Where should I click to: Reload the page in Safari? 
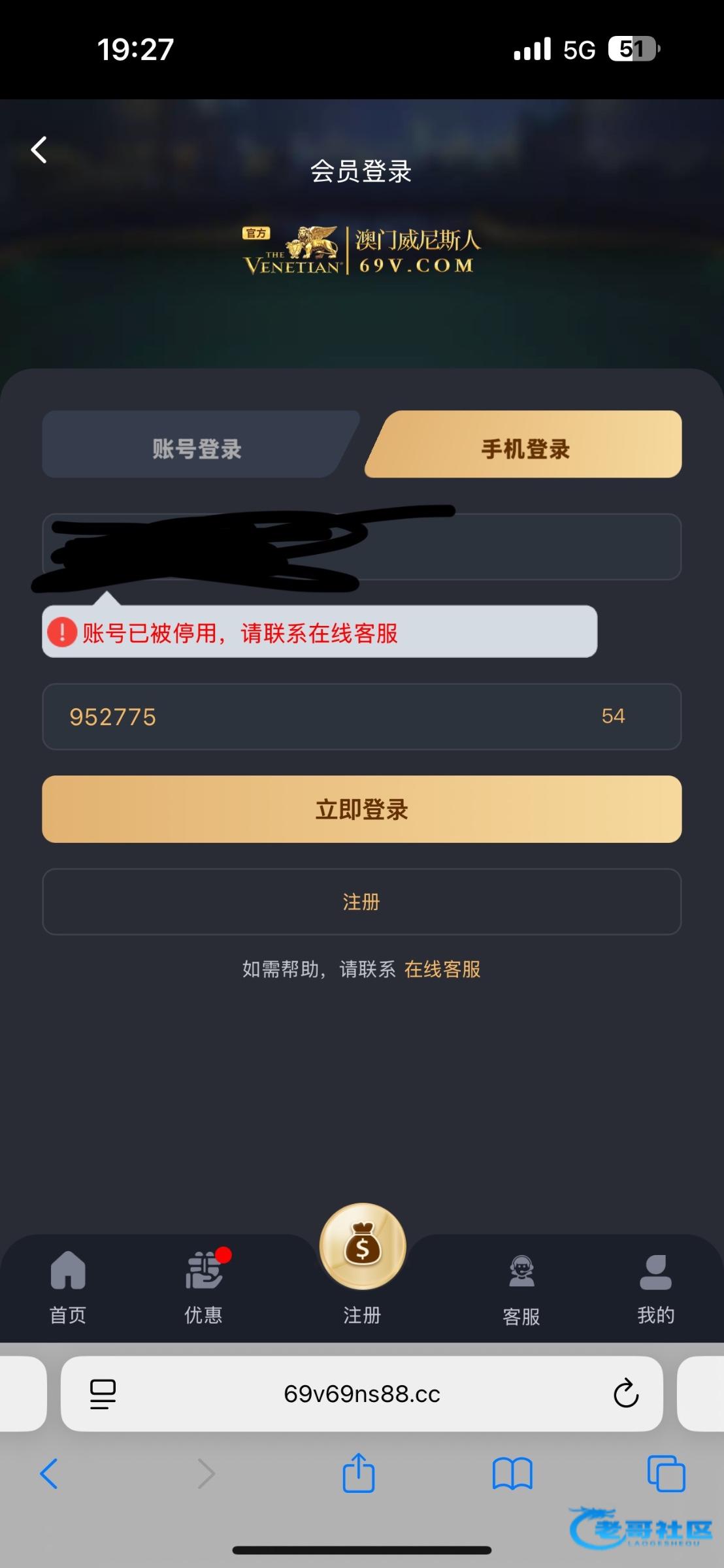click(625, 1394)
